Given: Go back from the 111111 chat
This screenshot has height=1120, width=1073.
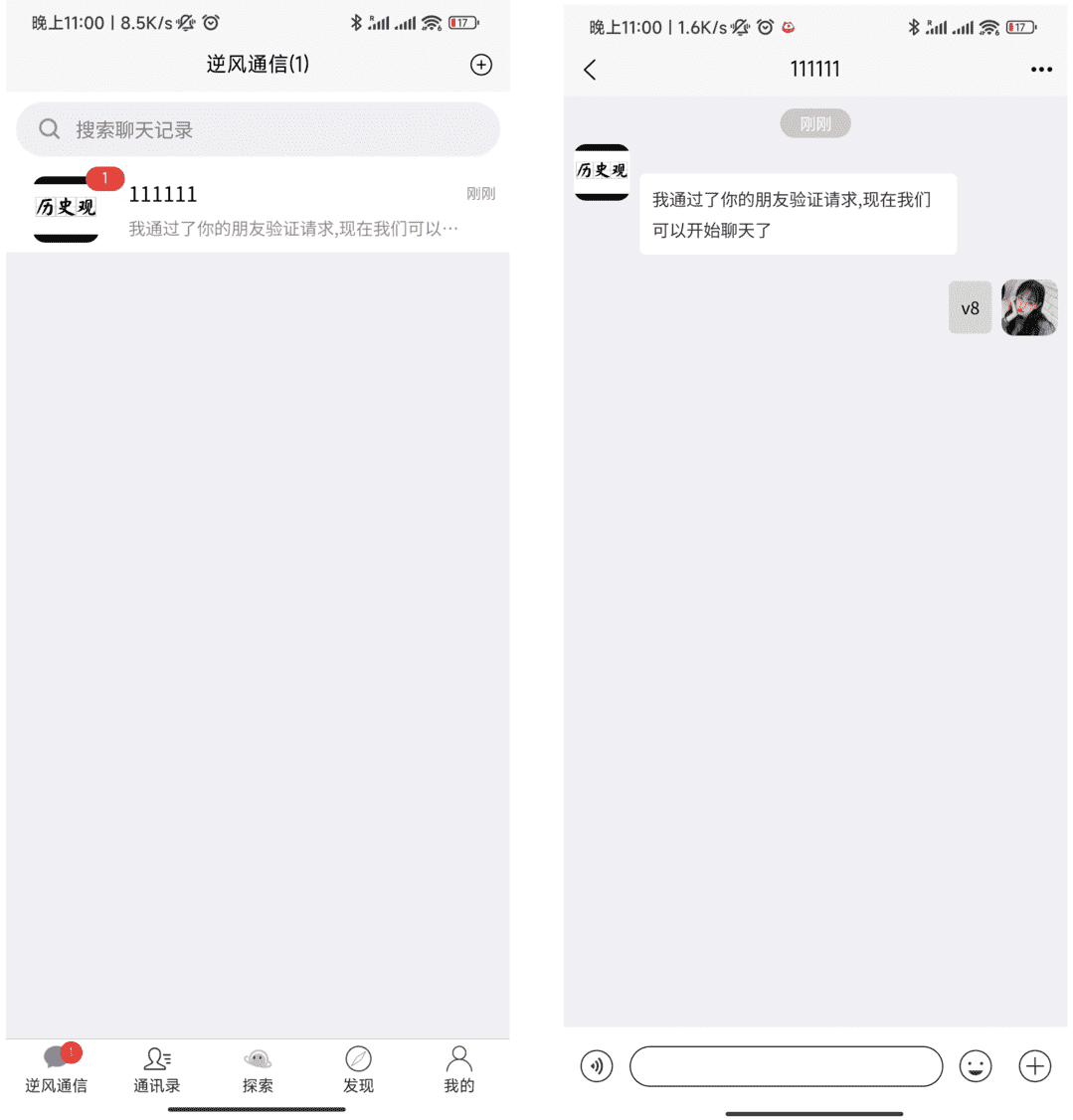Looking at the screenshot, I should (x=590, y=70).
